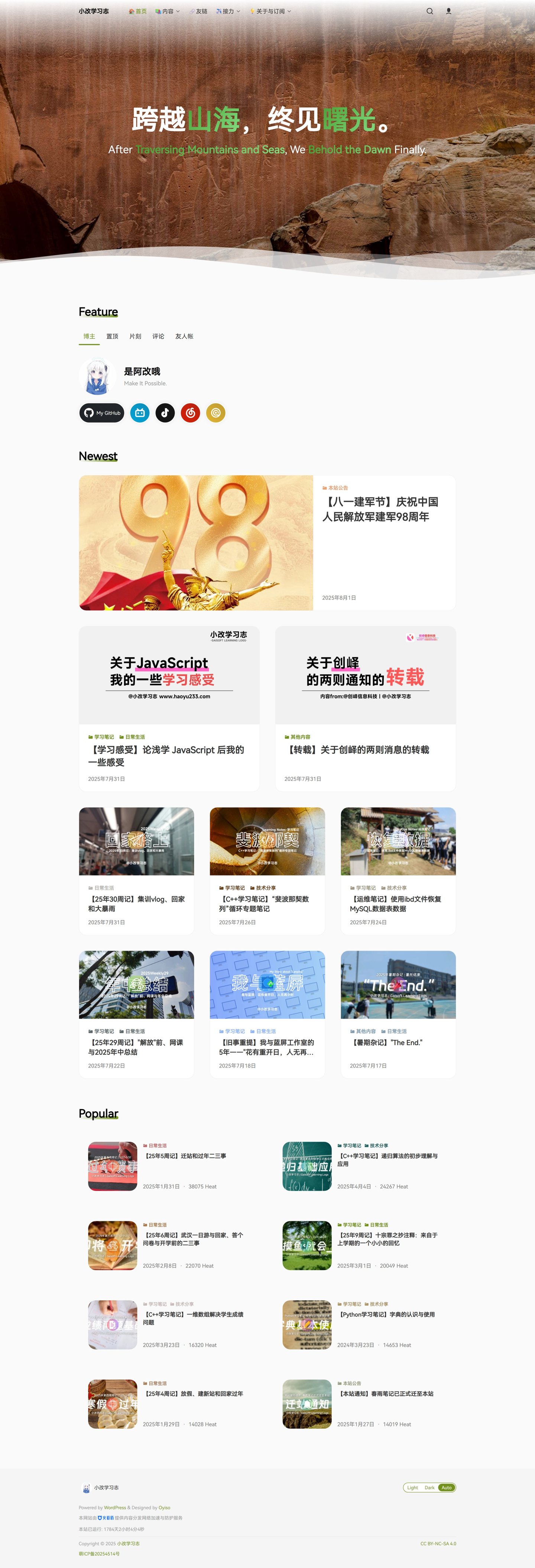Open the email contact icon
This screenshot has width=535, height=1568.
[216, 413]
